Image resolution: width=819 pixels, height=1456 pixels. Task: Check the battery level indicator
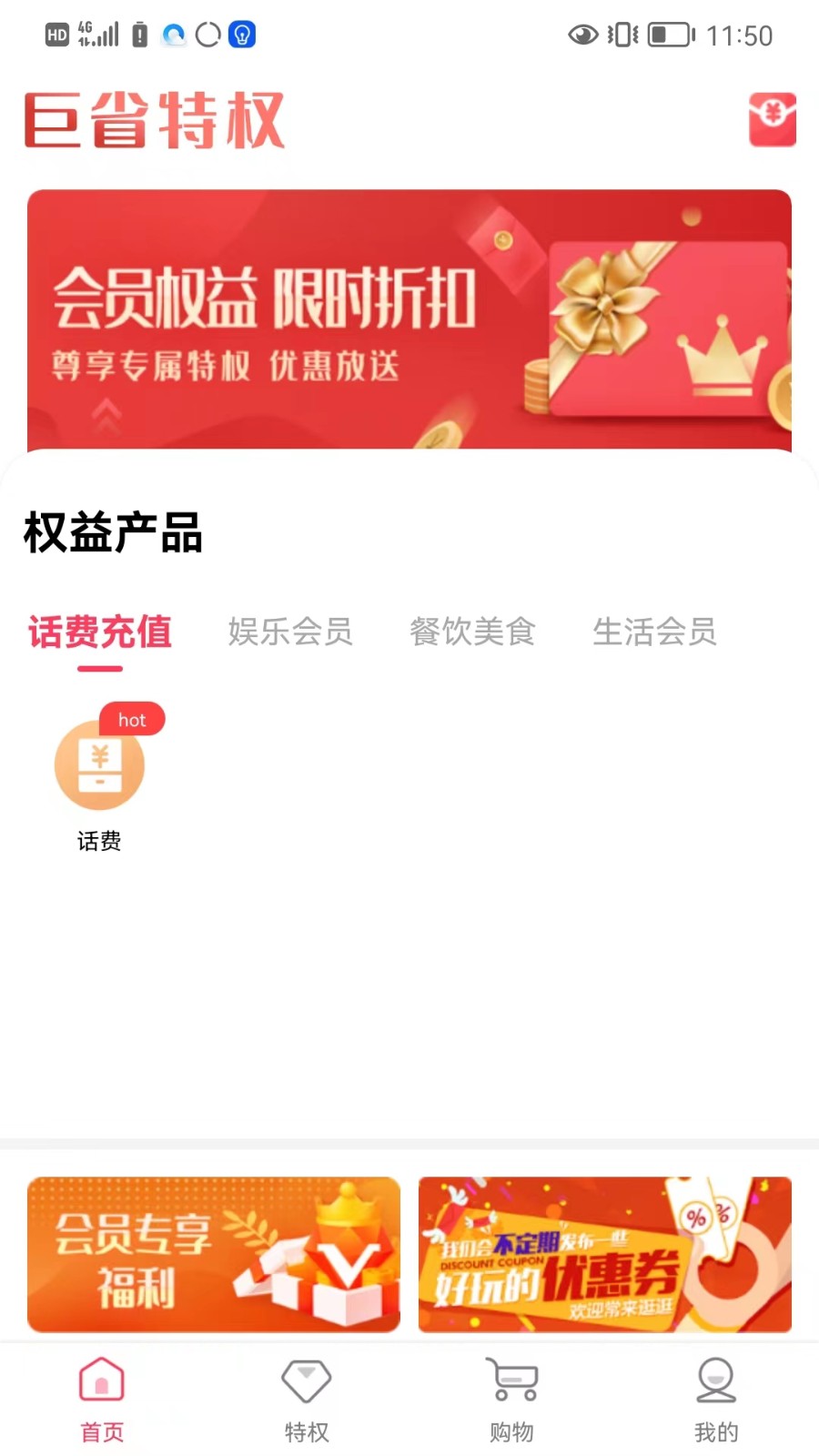pos(671,35)
